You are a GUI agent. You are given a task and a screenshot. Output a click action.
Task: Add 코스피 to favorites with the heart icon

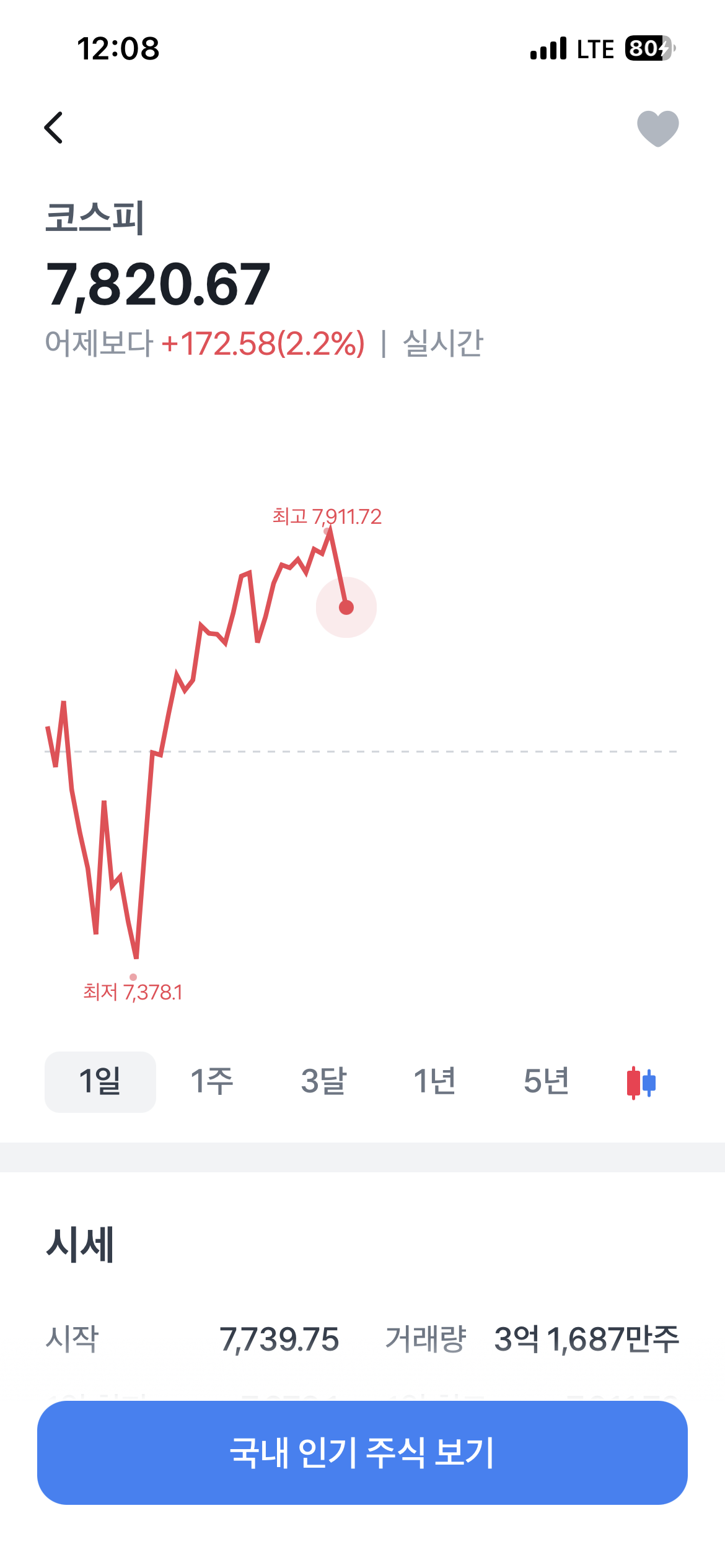[x=658, y=128]
